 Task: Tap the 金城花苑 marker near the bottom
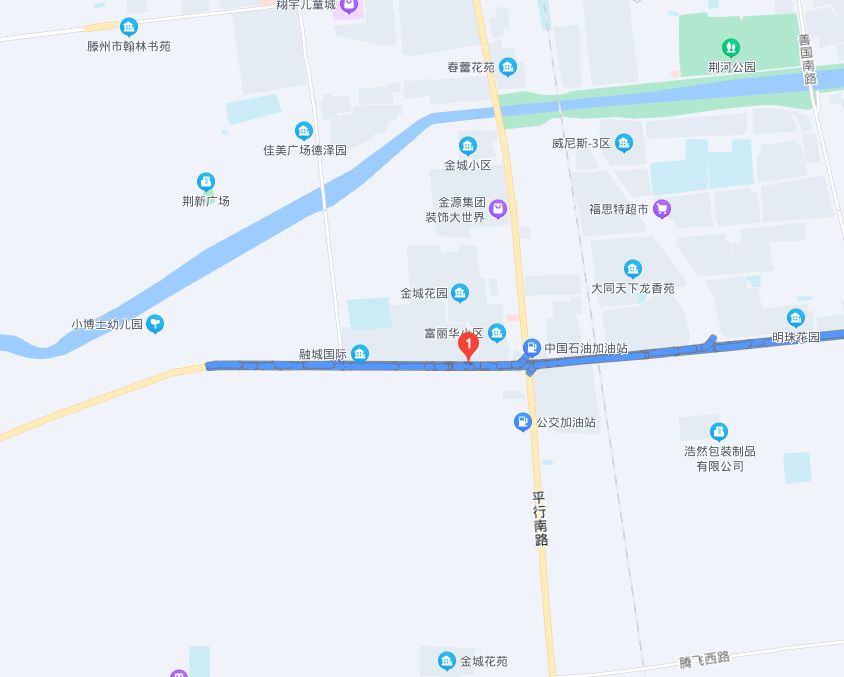(x=447, y=661)
